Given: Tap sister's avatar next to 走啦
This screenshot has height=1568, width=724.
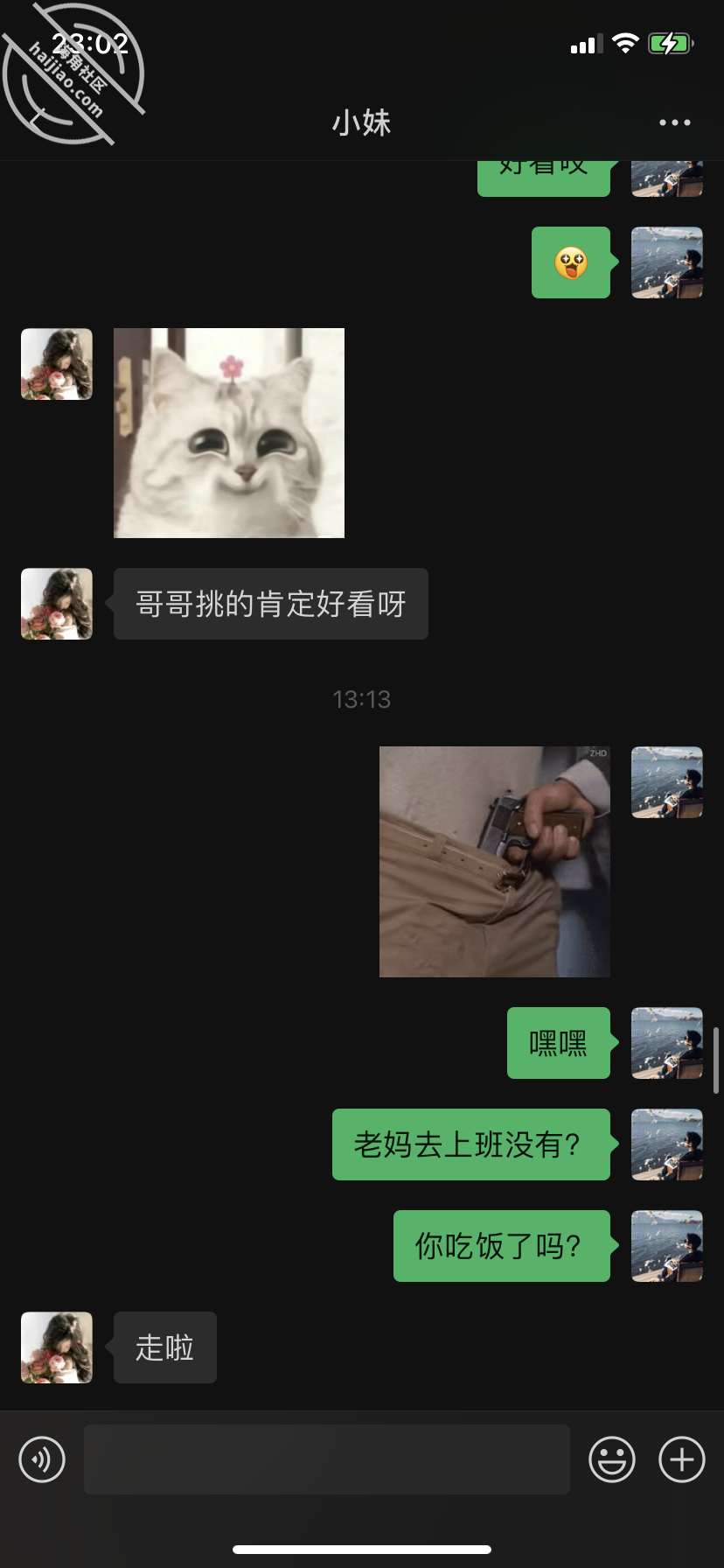Looking at the screenshot, I should click(57, 1347).
